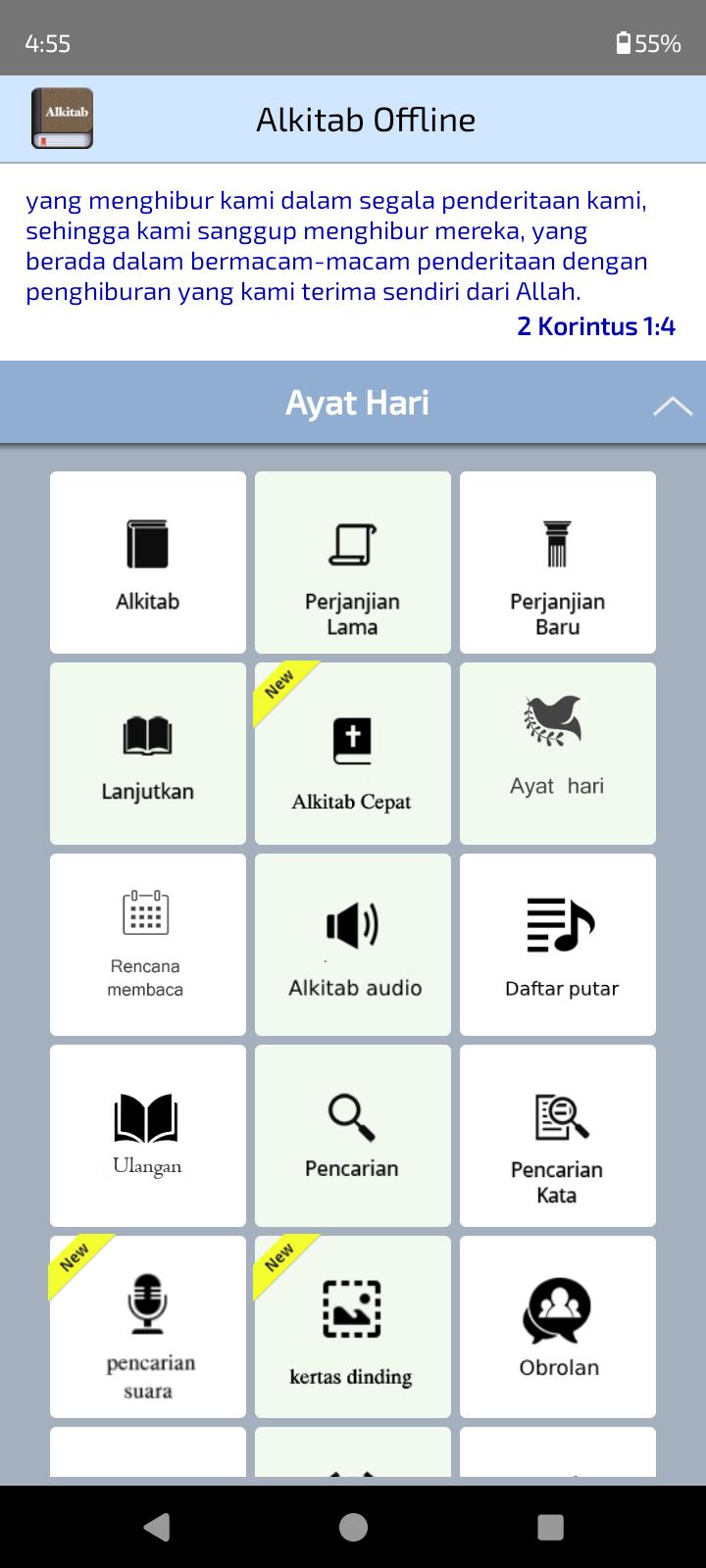Launch Alkitab audio
The width and height of the screenshot is (706, 1568).
point(353,945)
